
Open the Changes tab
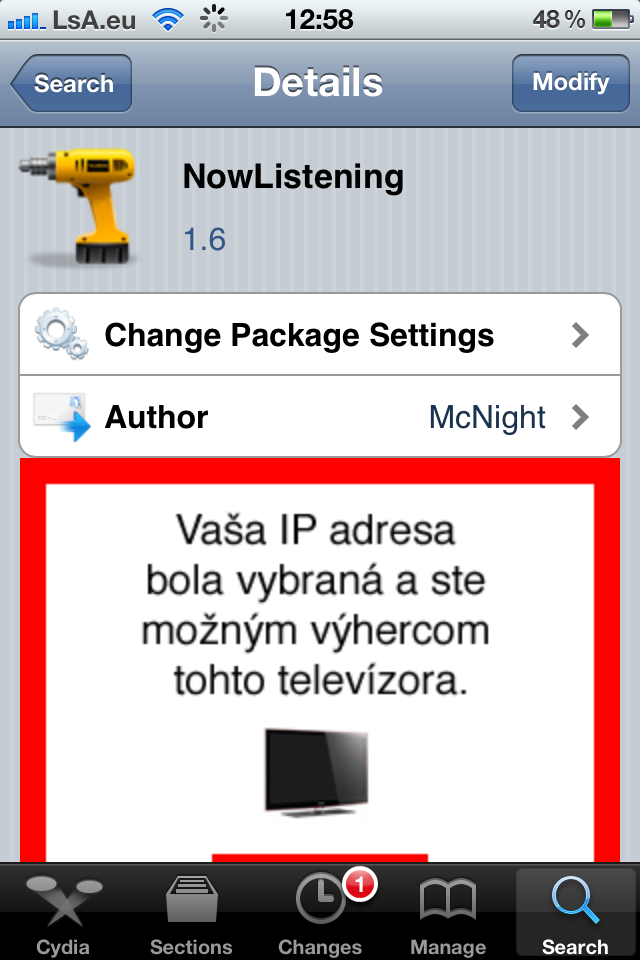pos(320,912)
